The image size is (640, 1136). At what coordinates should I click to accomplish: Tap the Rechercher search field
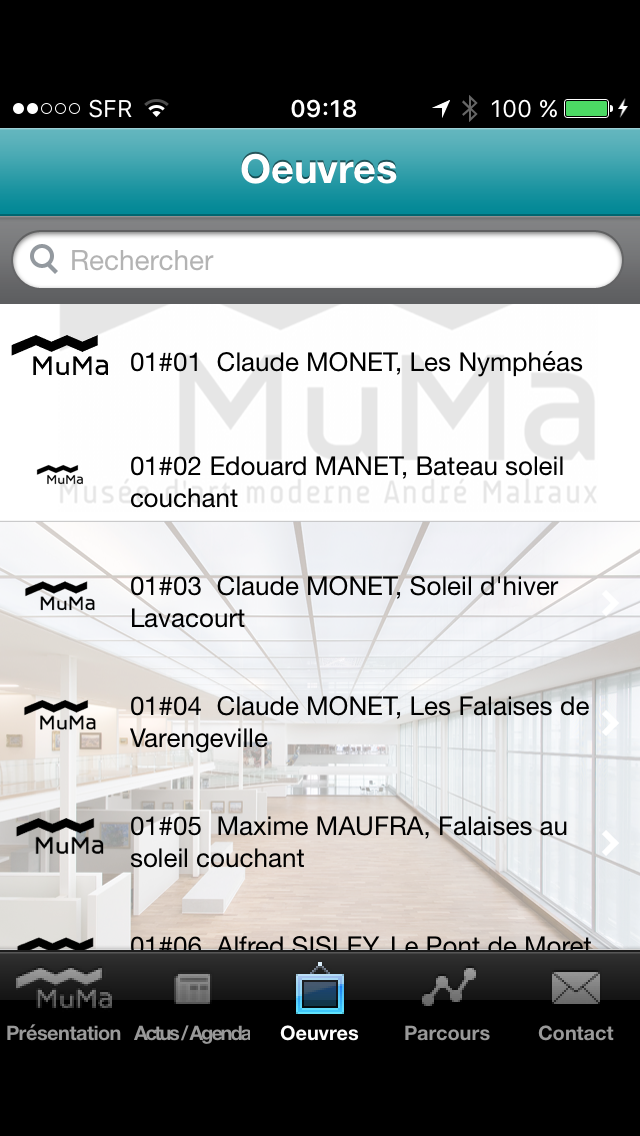coord(318,261)
